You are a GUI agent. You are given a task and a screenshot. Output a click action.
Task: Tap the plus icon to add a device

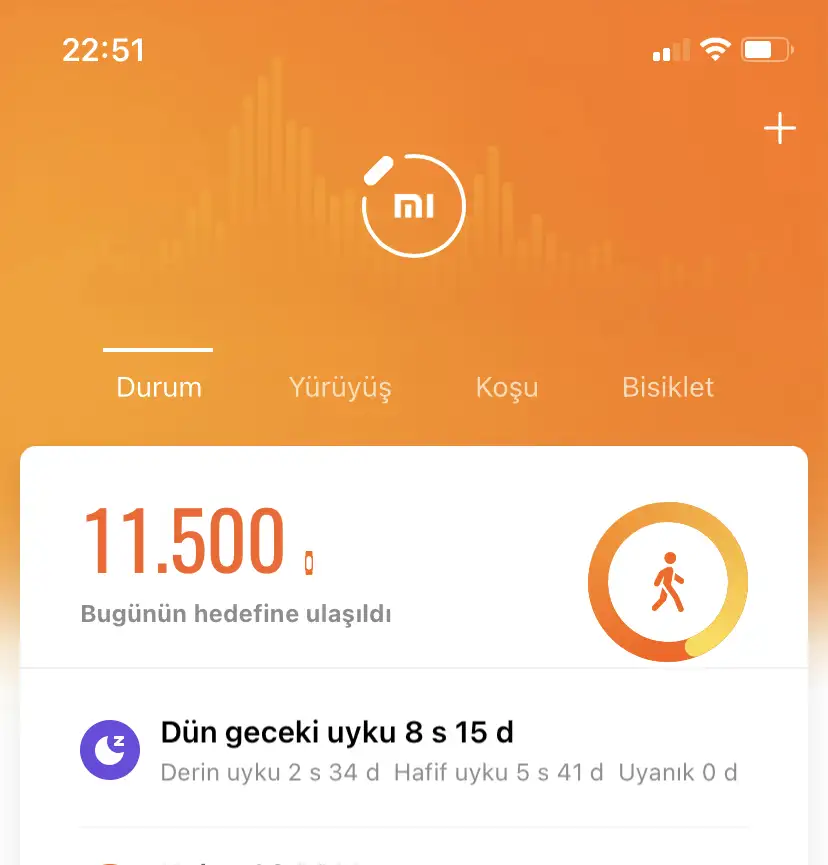(x=779, y=129)
